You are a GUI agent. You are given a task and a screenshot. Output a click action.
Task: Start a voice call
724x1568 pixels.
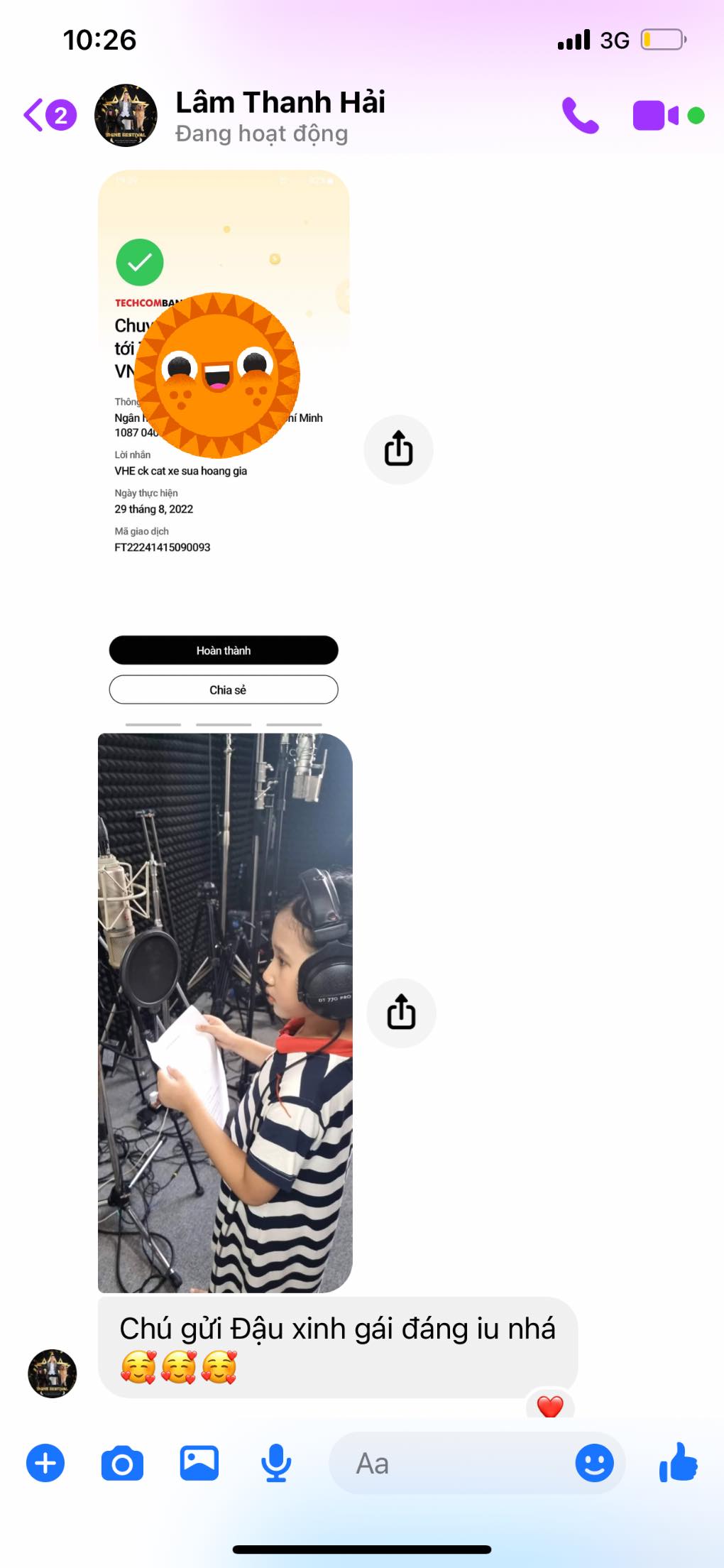coord(580,115)
